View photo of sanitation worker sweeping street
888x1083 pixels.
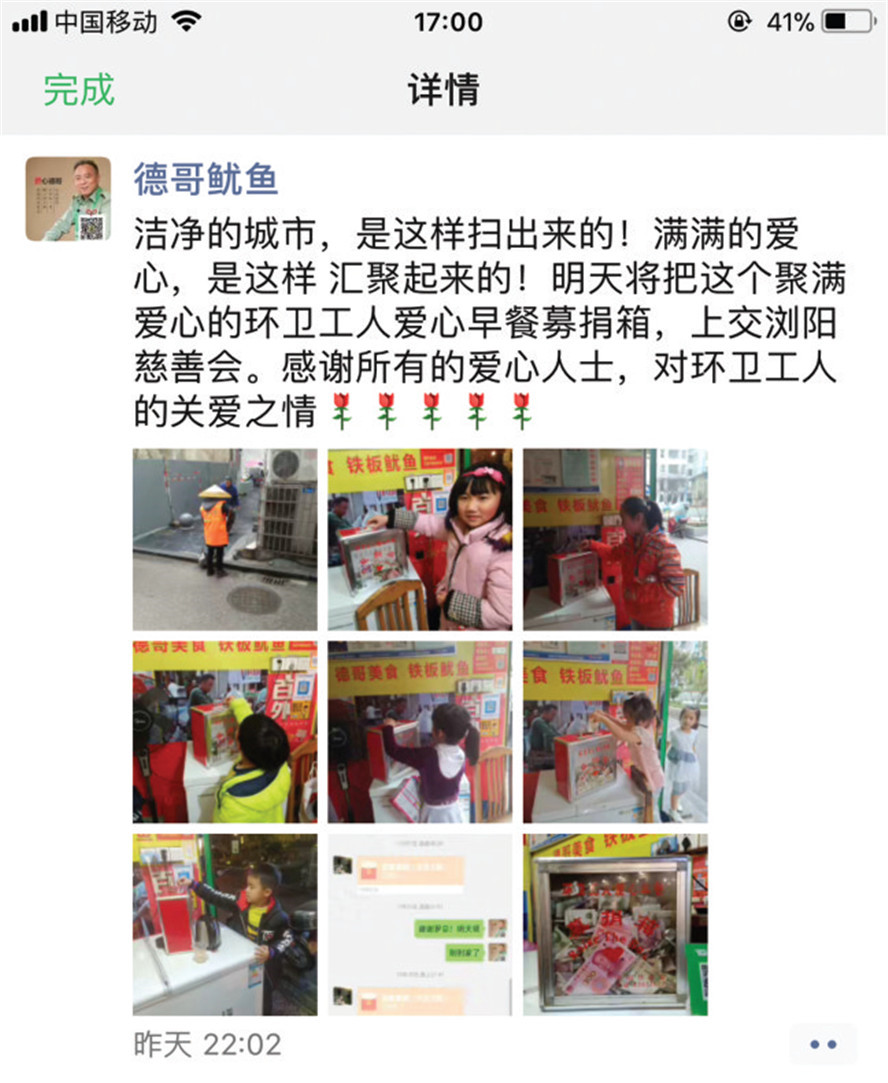click(x=225, y=539)
